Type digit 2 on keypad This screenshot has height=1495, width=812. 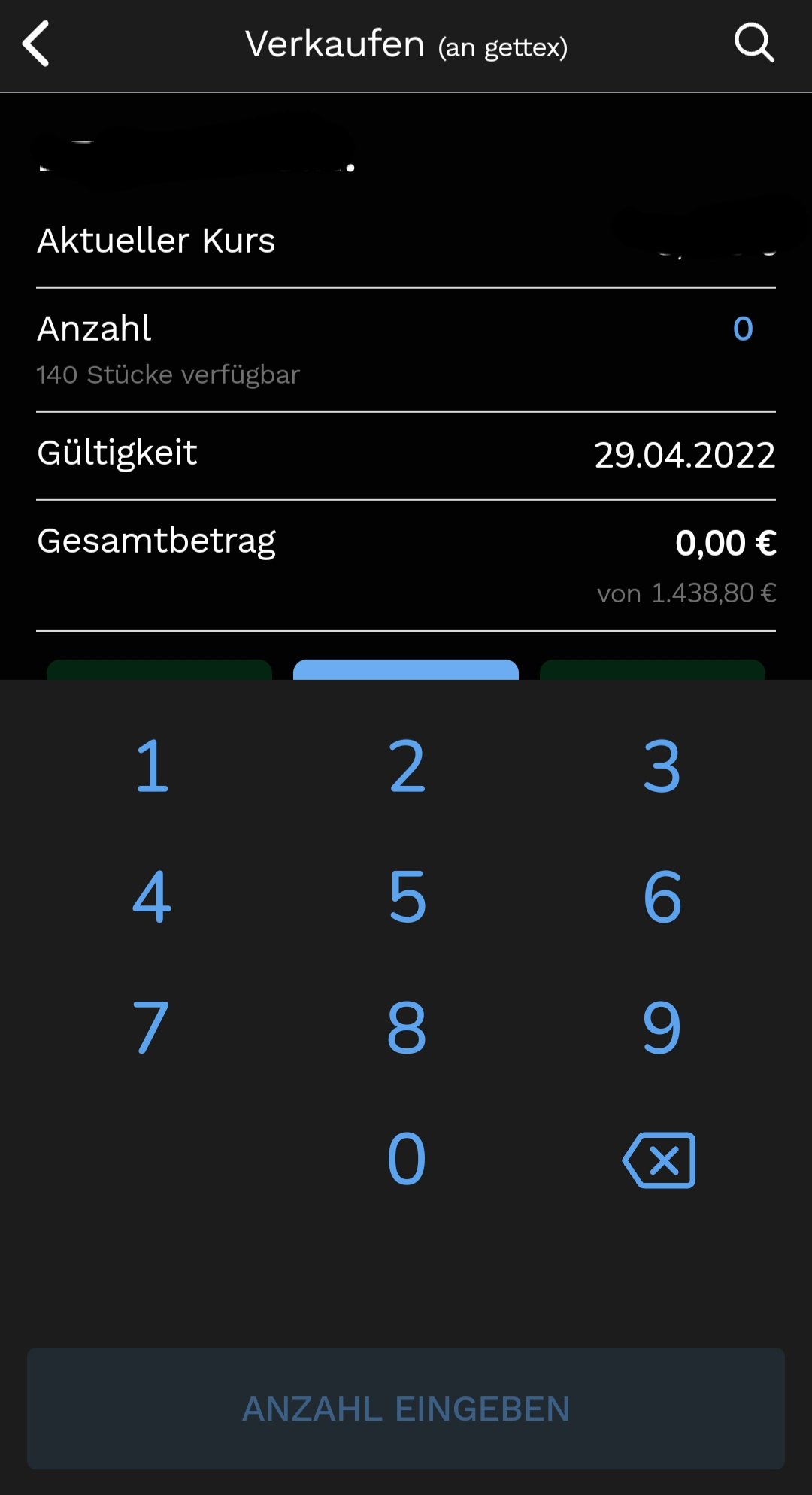(x=407, y=766)
